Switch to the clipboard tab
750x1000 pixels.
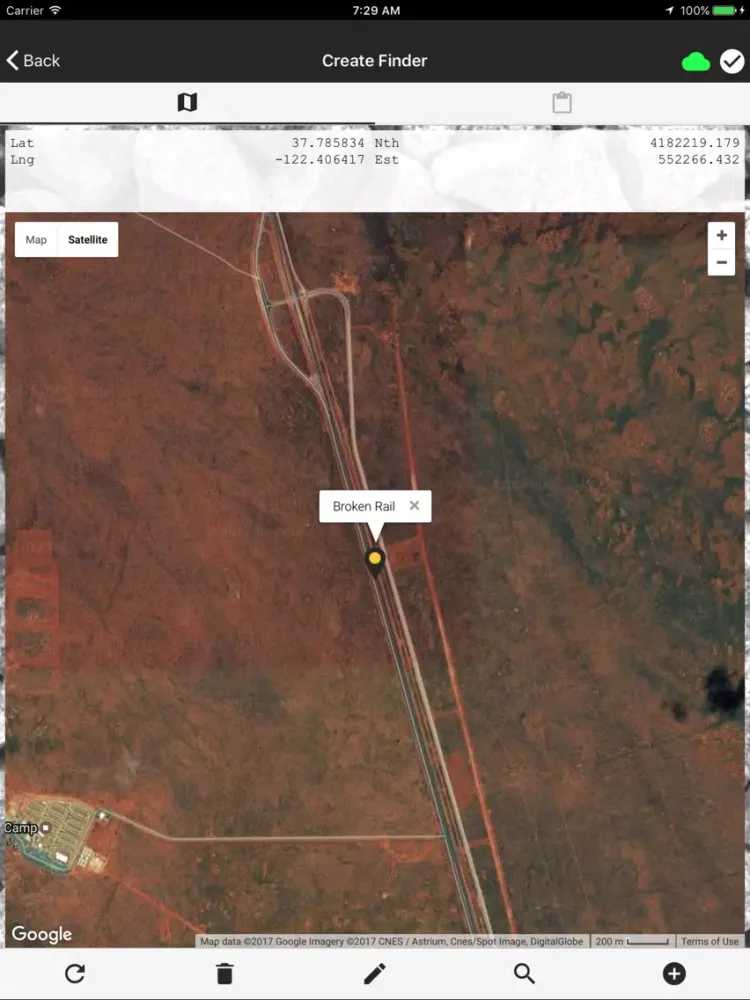(x=562, y=102)
